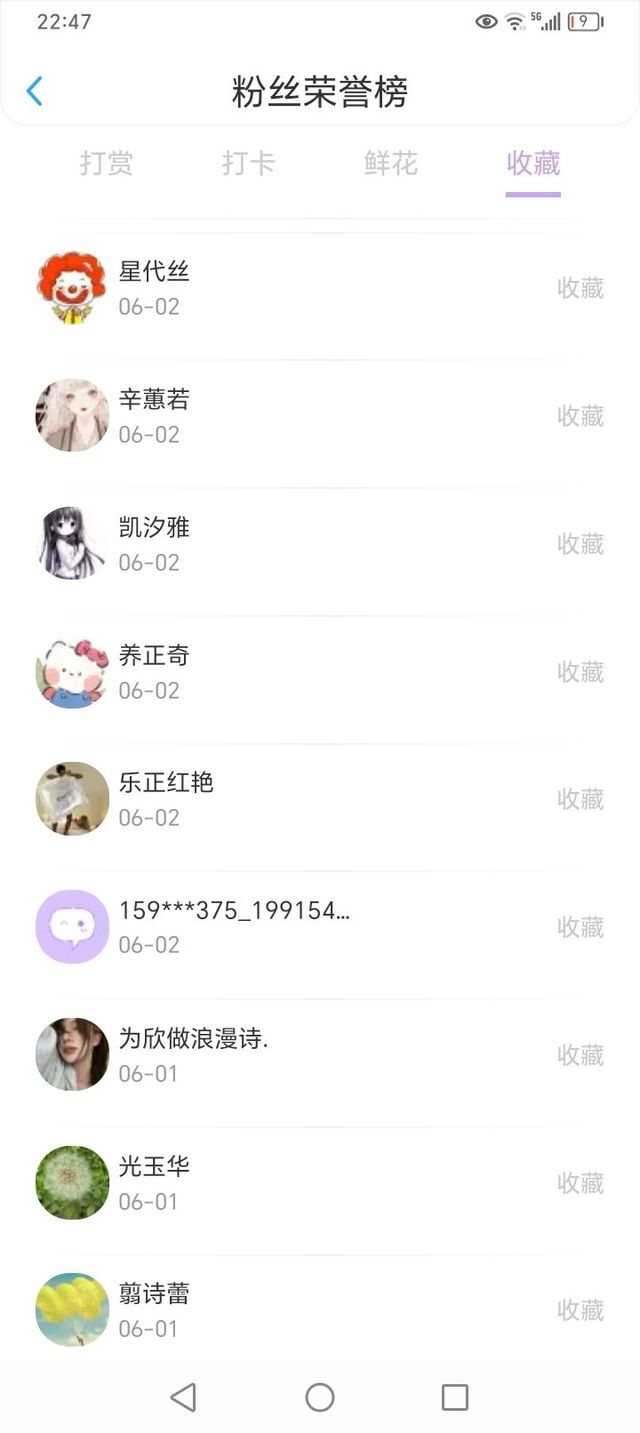Switch to the 鲜花 tab
Image resolution: width=640 pixels, height=1433 pixels.
pos(391,163)
